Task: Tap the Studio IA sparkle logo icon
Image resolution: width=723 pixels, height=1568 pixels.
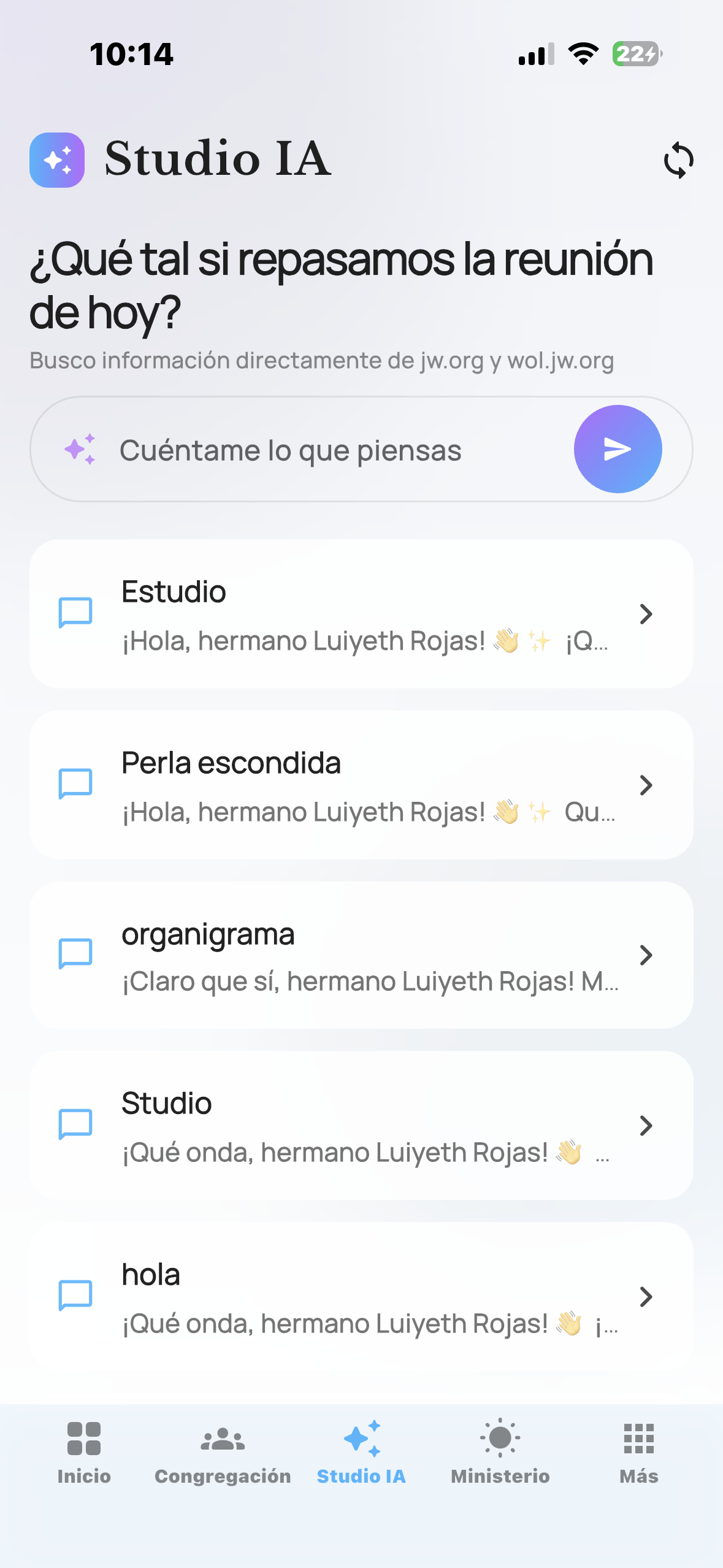Action: point(58,159)
